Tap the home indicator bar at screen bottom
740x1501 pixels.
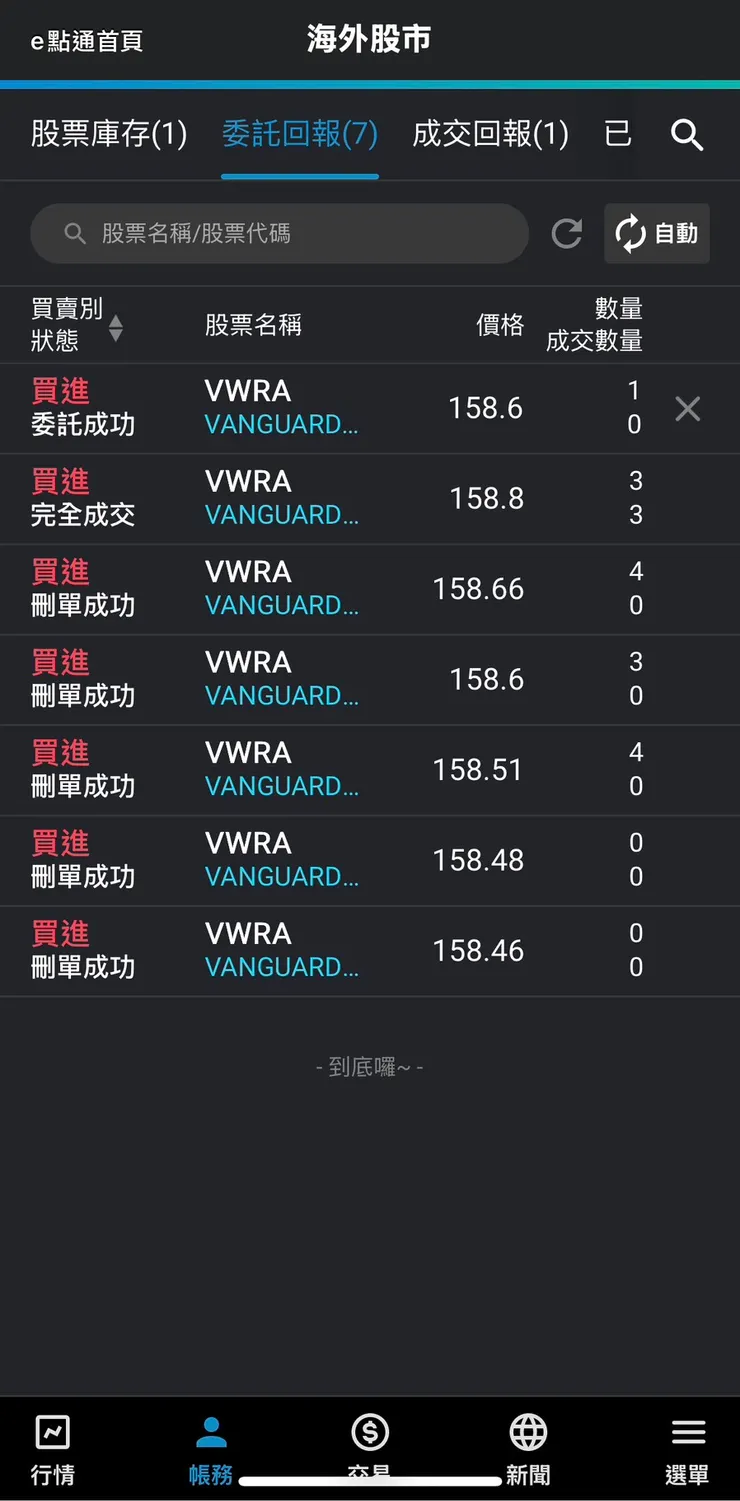point(370,1478)
